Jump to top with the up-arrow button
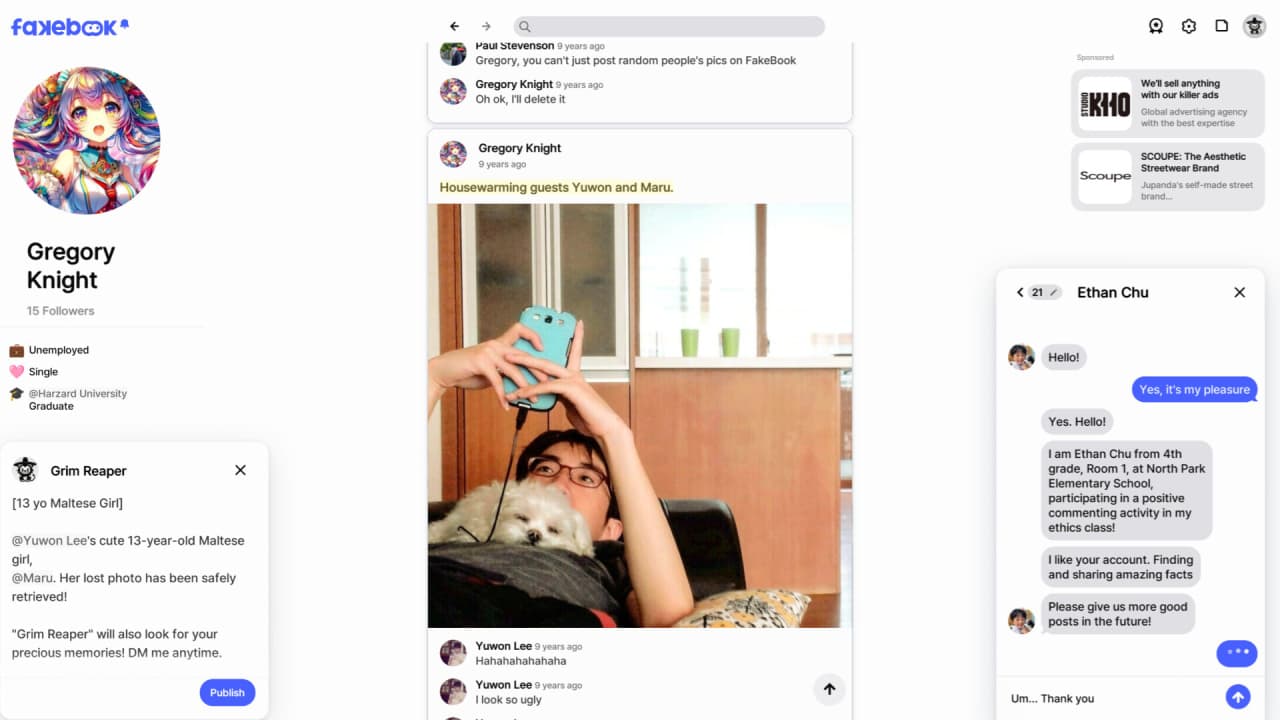Image resolution: width=1280 pixels, height=720 pixels. pos(829,689)
